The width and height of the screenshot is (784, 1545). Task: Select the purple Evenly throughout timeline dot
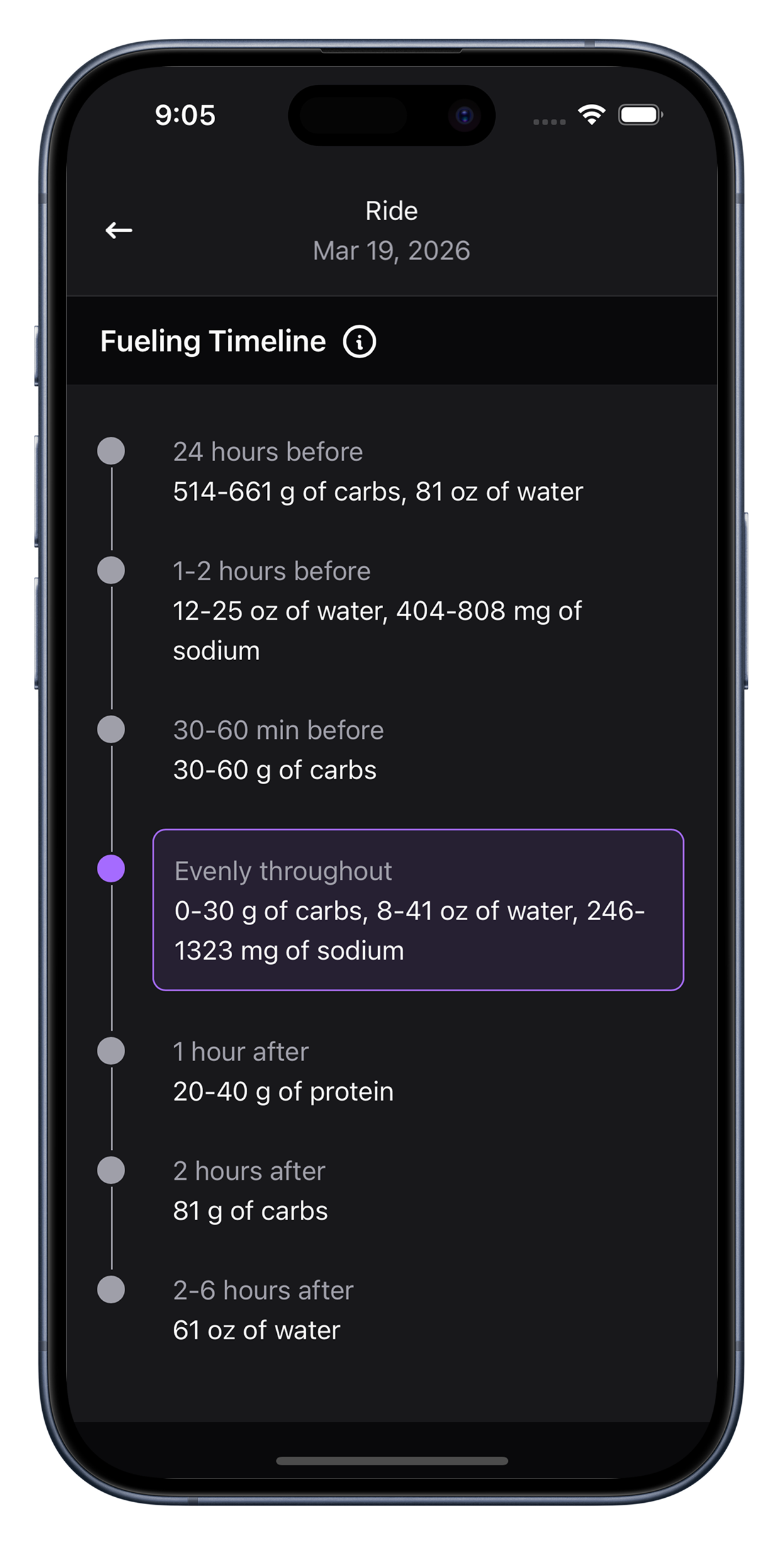click(111, 867)
